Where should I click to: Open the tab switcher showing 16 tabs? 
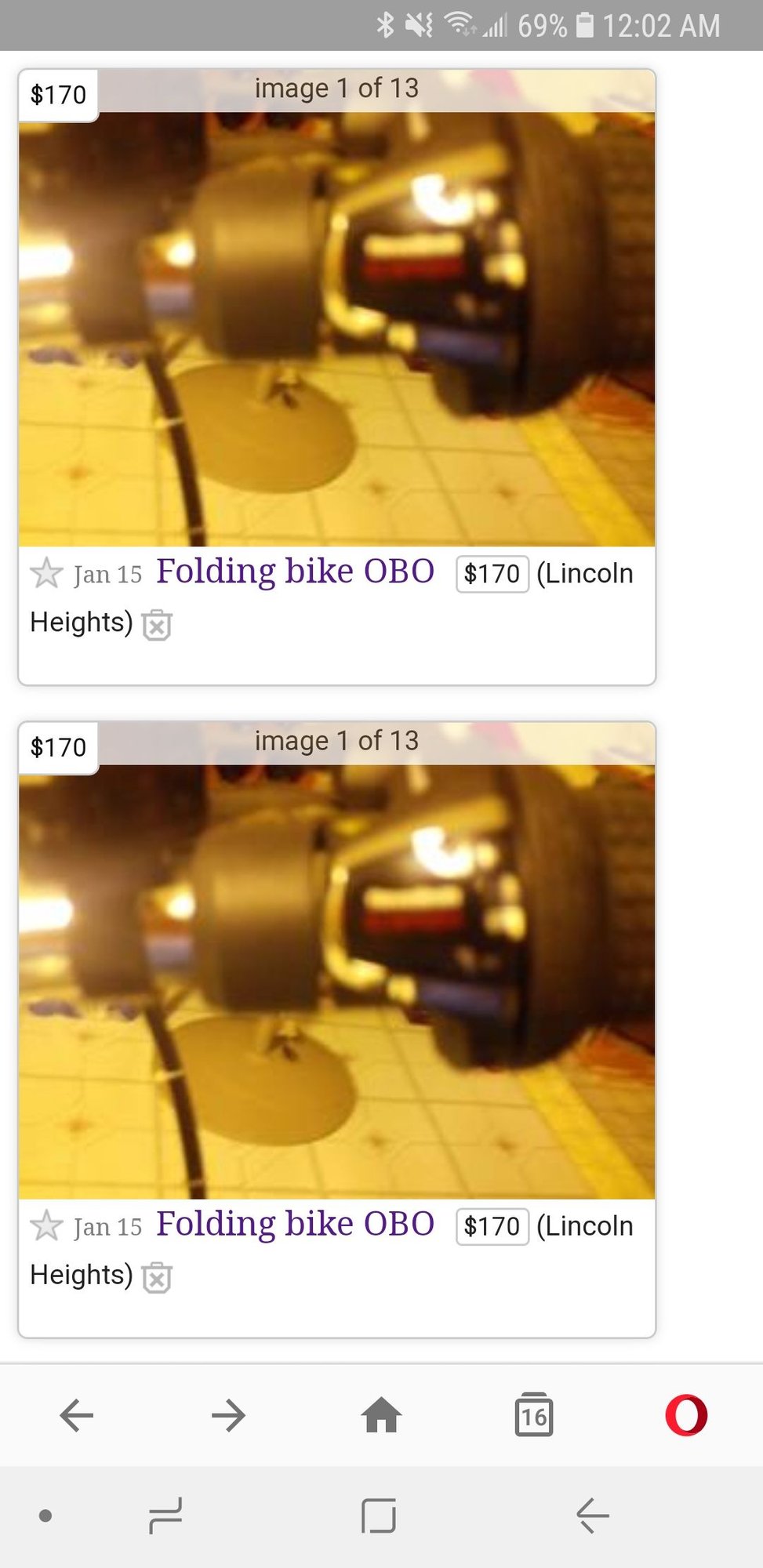click(533, 1415)
